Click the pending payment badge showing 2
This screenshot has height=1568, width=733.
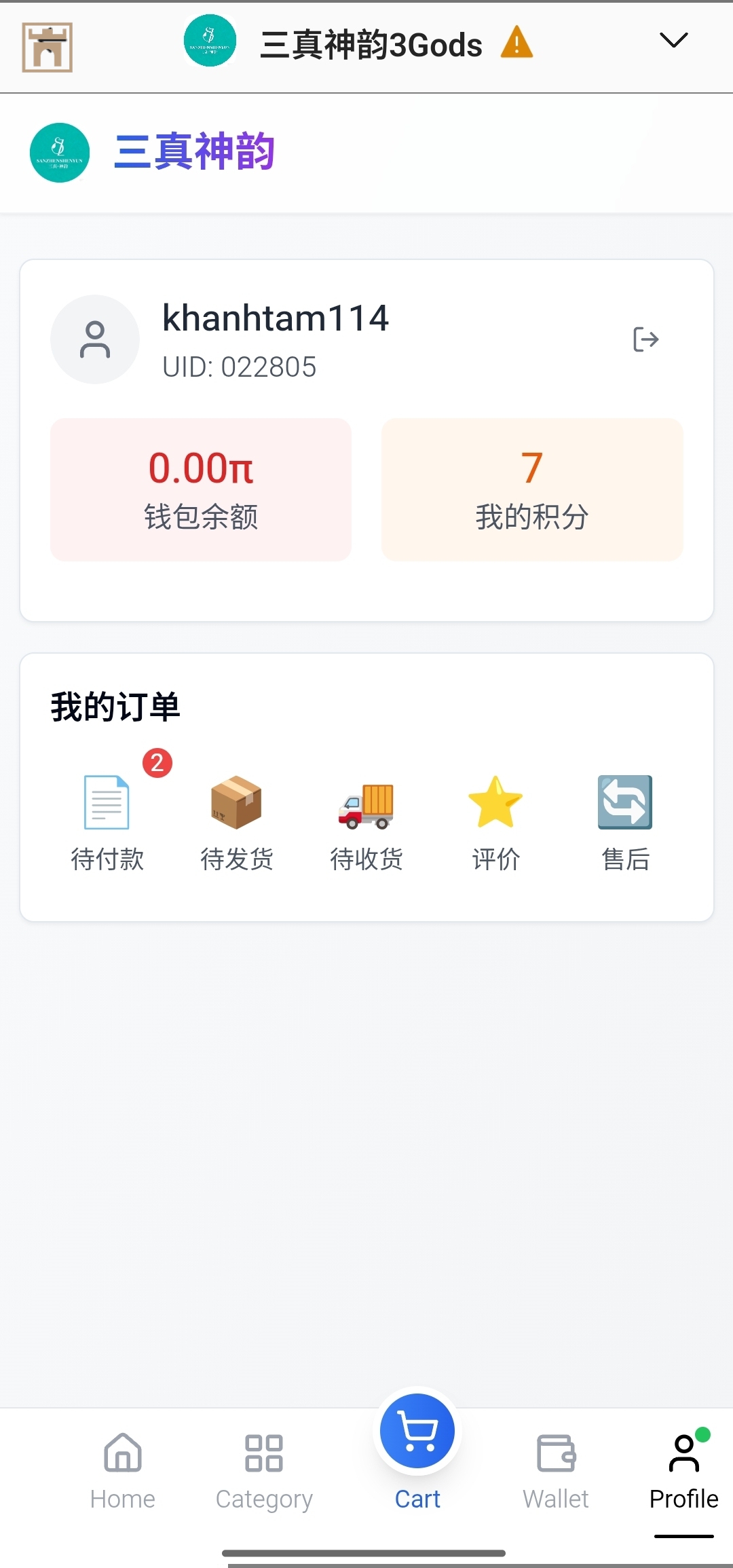coord(156,763)
